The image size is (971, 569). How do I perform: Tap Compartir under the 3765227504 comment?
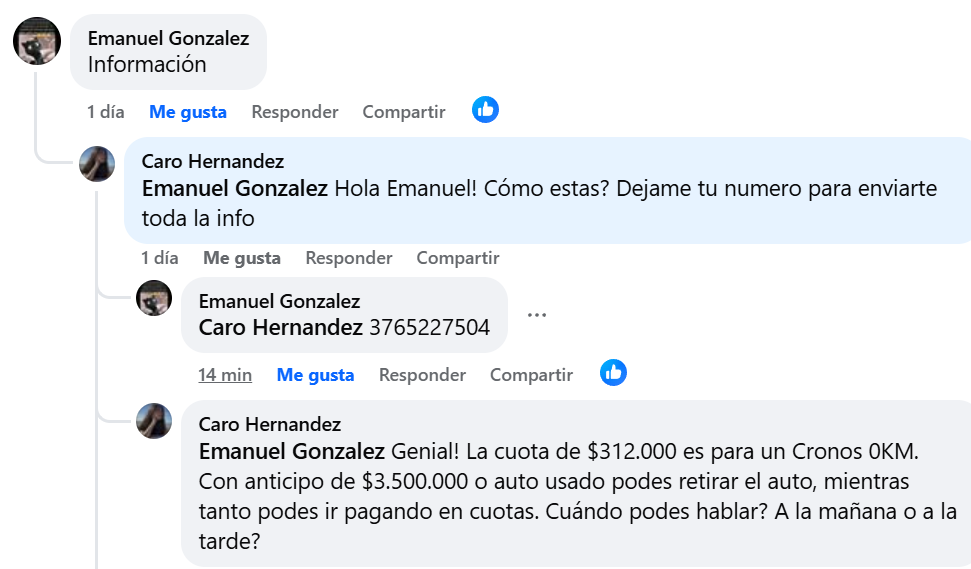(531, 375)
